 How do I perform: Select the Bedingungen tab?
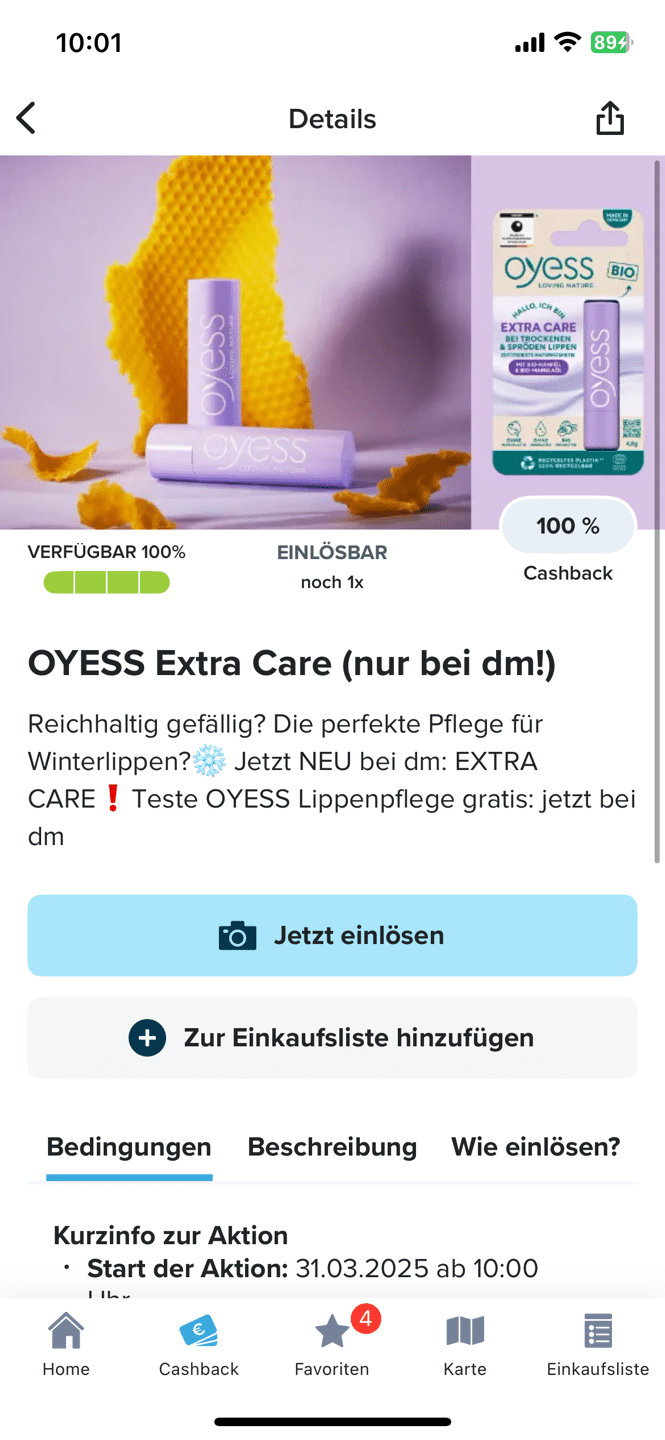[x=129, y=1146]
